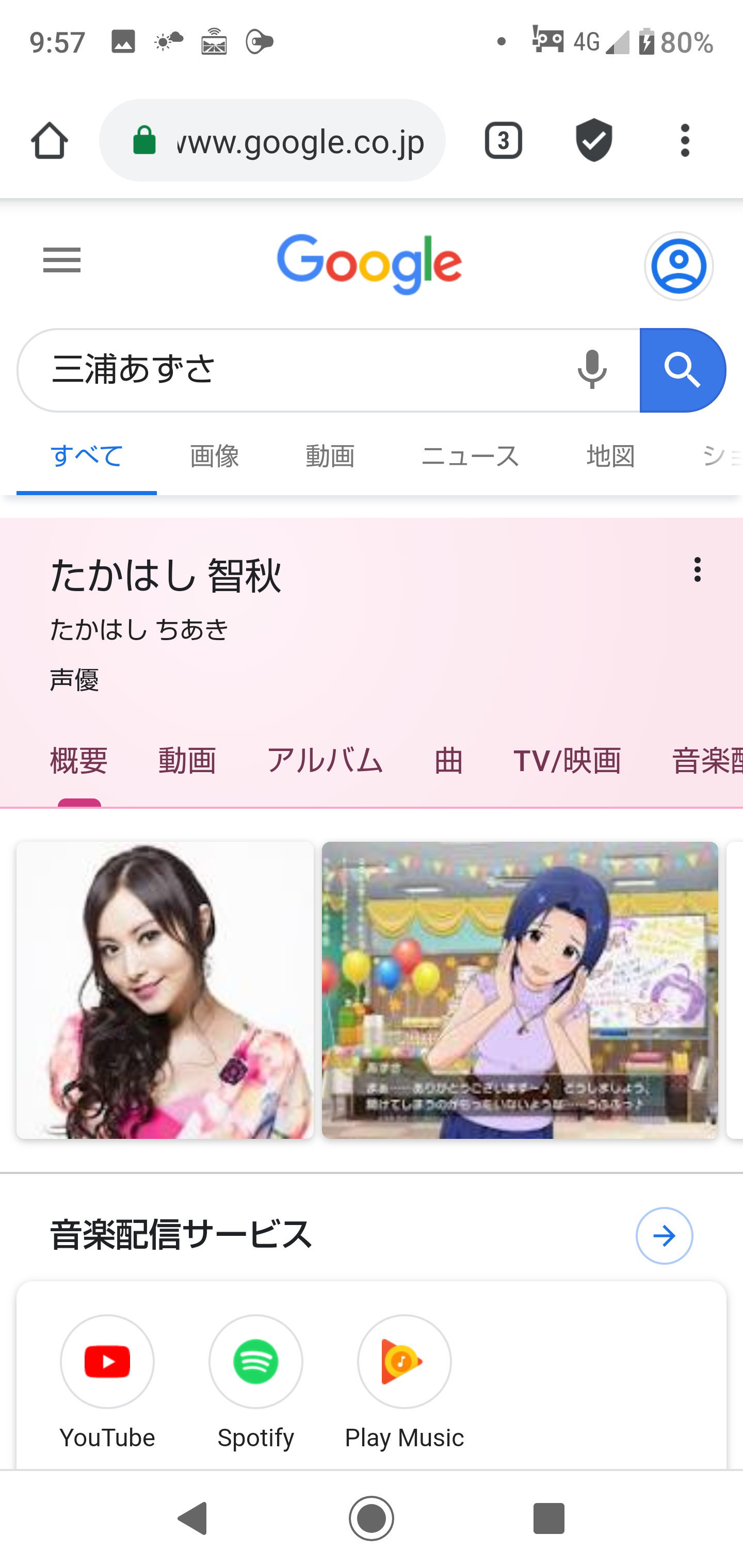The height and width of the screenshot is (1568, 743).
Task: Open the browser home page
Action: click(50, 141)
